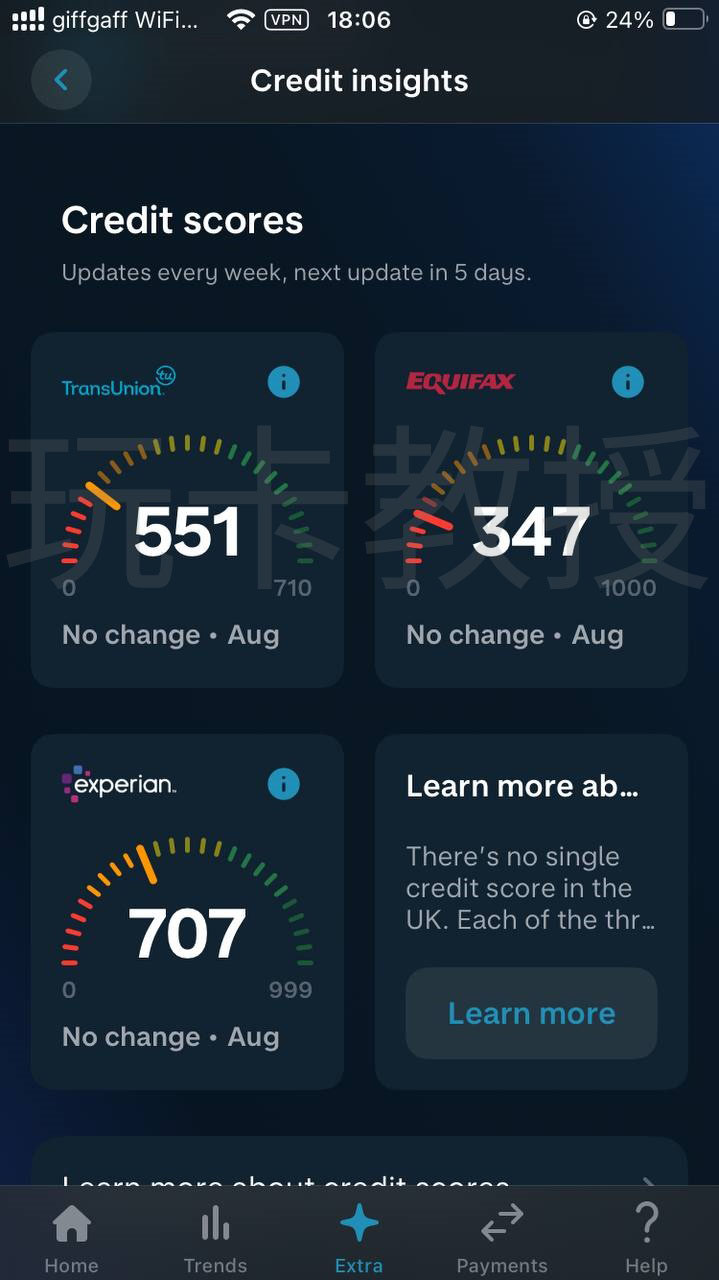
Task: Go back from Credit insights
Action: coord(61,80)
